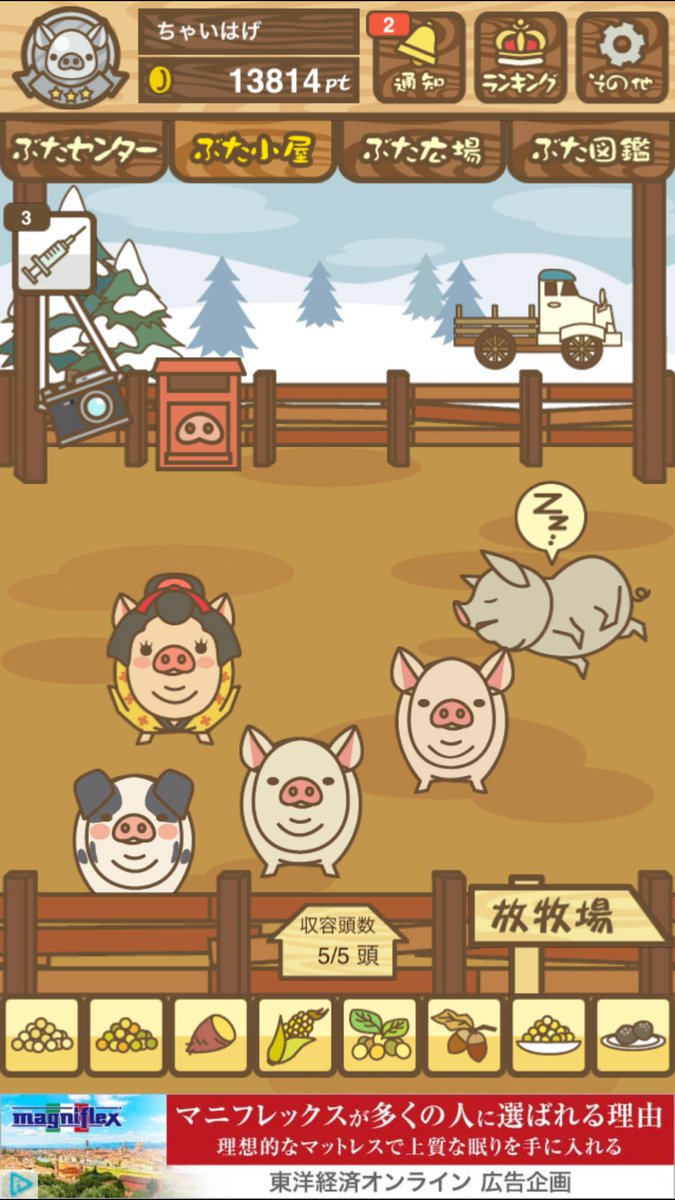Image resolution: width=675 pixels, height=1200 pixels.
Task: Open the Magniflex ad banner
Action: click(337, 1145)
